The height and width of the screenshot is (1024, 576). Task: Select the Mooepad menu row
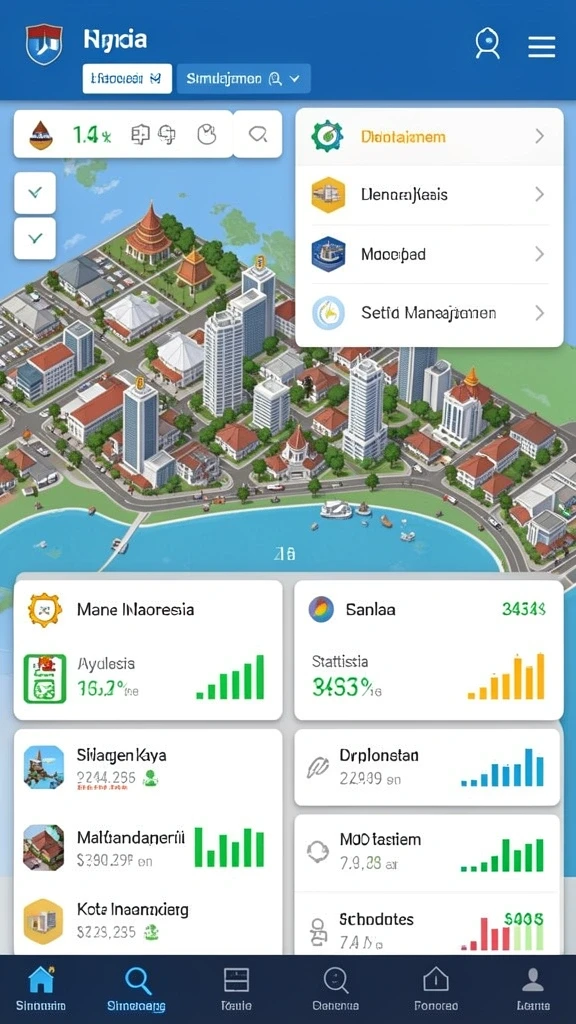(x=429, y=254)
